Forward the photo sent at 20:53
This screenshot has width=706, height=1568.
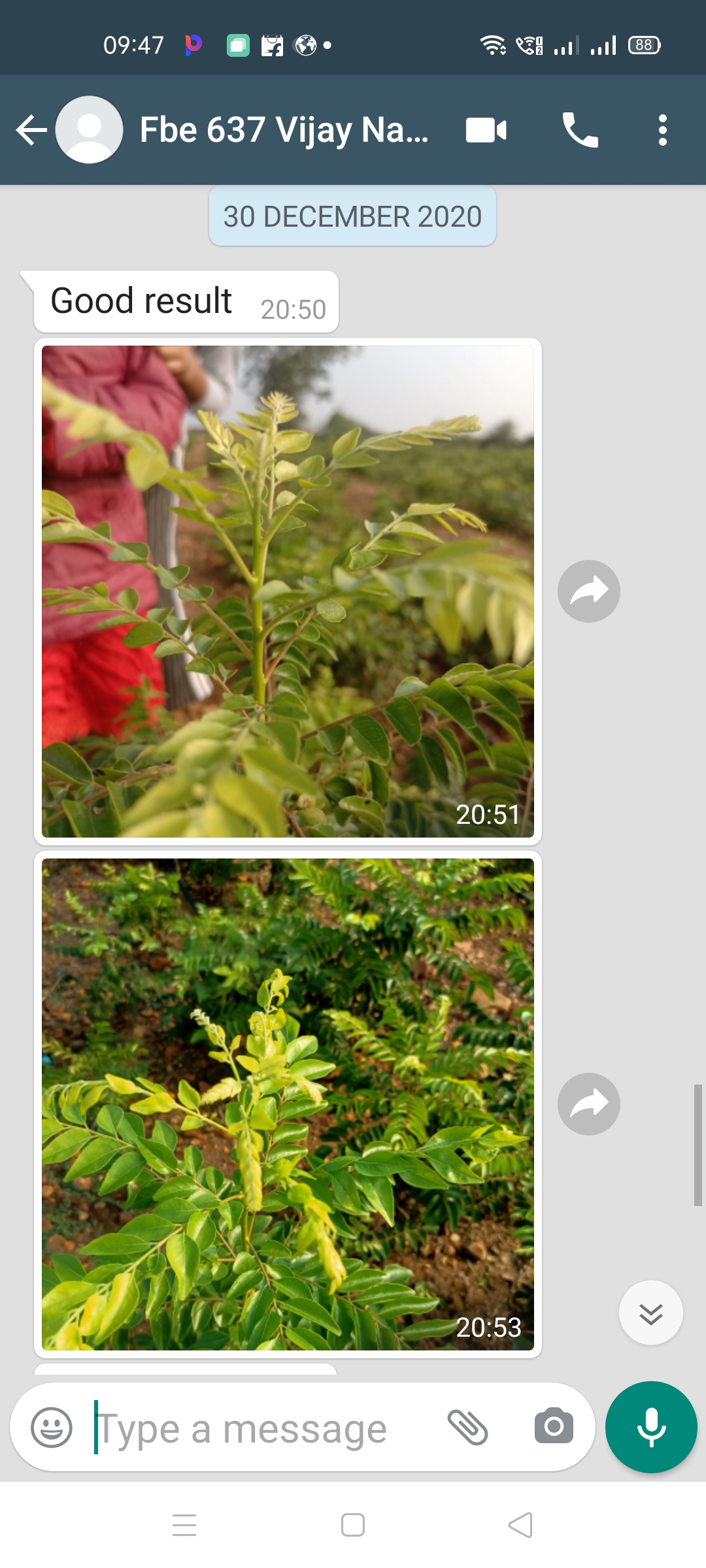pos(588,1104)
